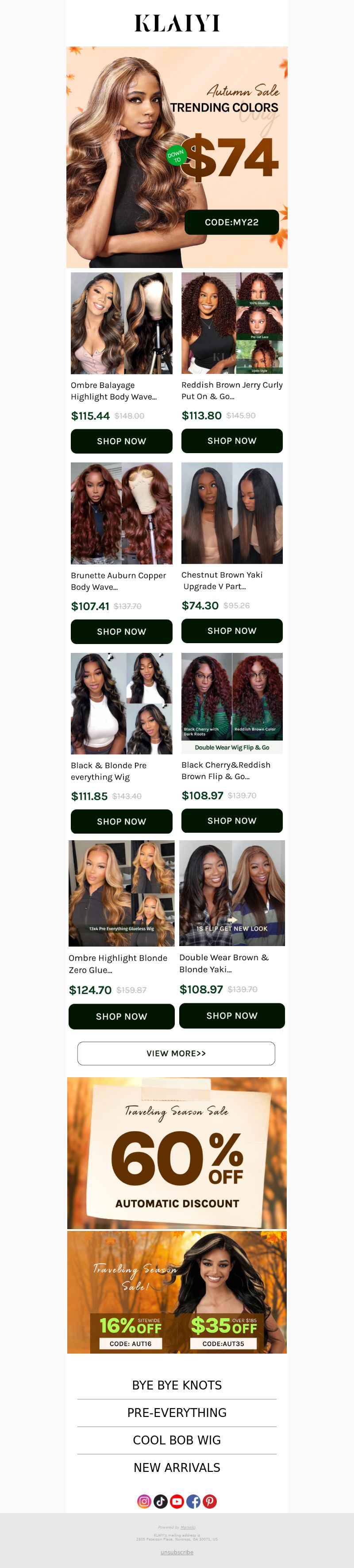The height and width of the screenshot is (1568, 354).
Task: Open the PRE-EVERYTHING category
Action: click(177, 1412)
